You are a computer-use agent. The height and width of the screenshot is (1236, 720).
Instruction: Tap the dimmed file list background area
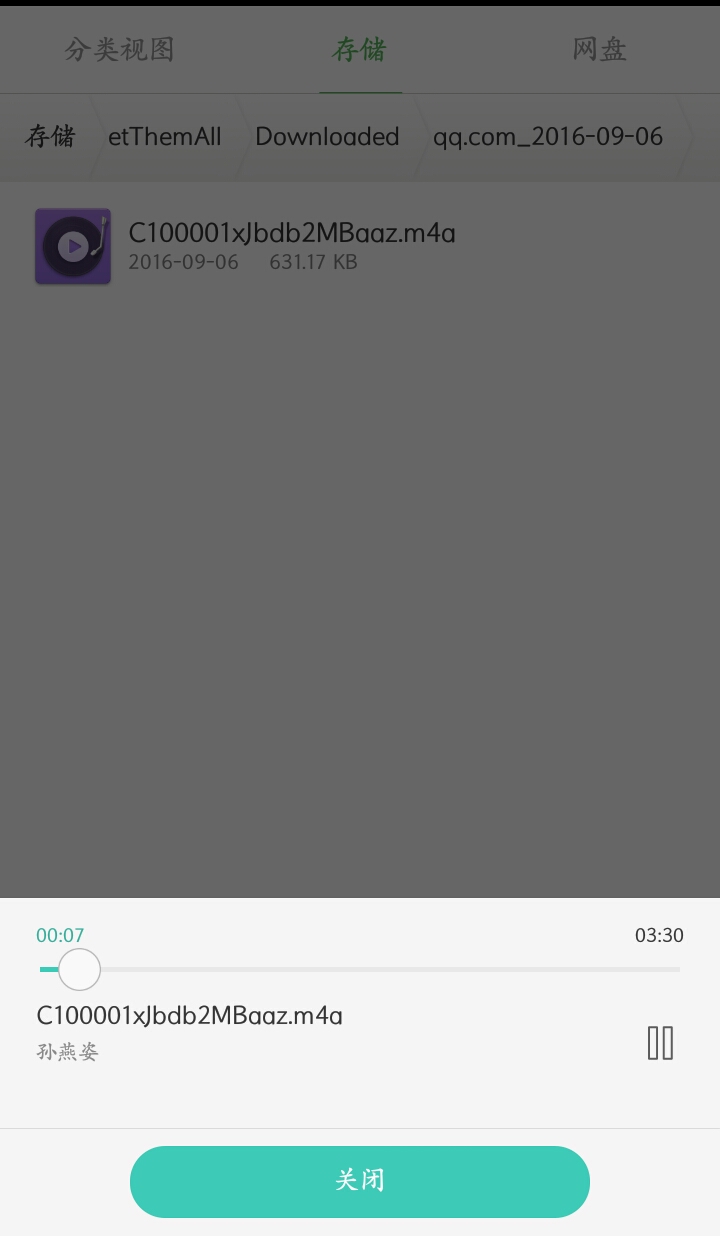coord(360,600)
